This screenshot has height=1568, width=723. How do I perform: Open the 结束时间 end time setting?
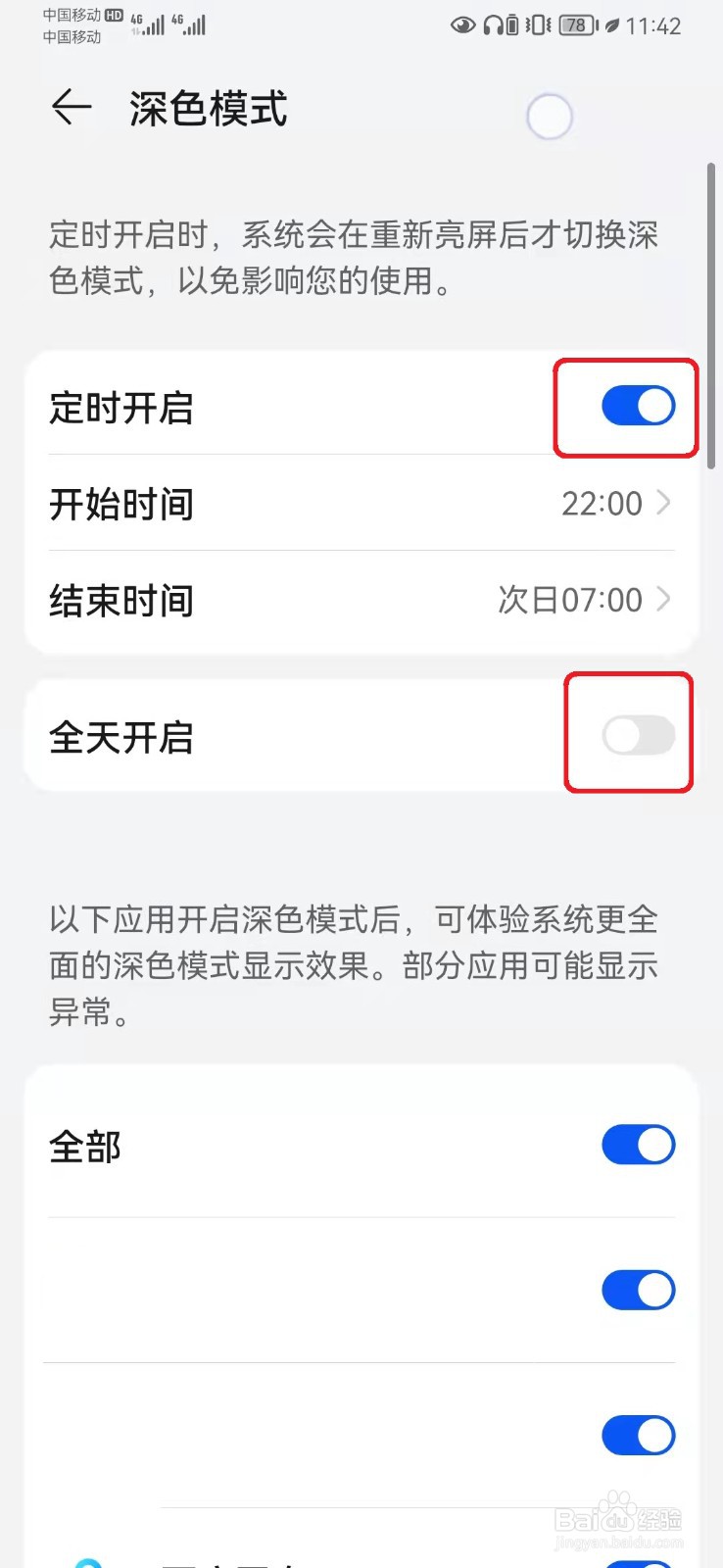(x=361, y=600)
